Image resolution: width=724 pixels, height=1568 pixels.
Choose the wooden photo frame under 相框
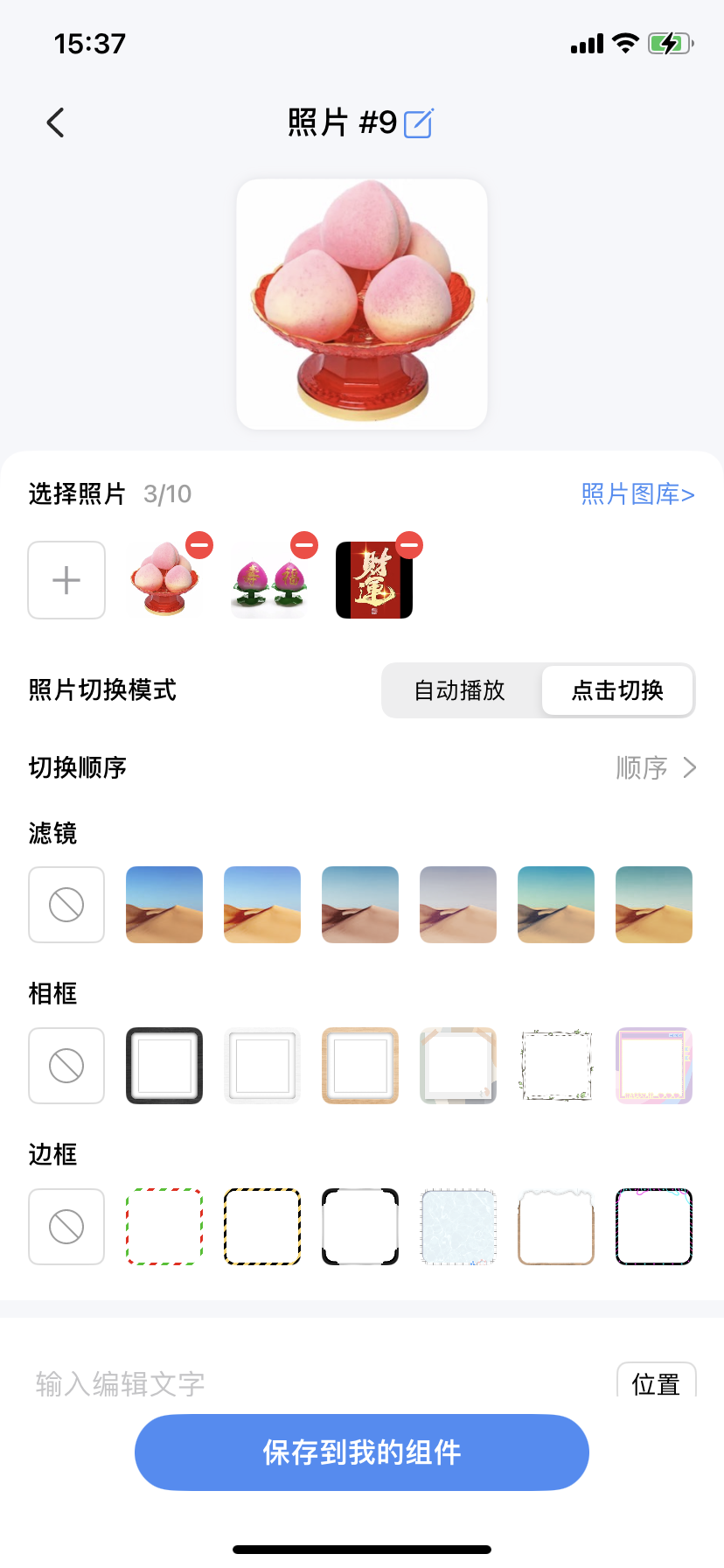click(360, 1066)
